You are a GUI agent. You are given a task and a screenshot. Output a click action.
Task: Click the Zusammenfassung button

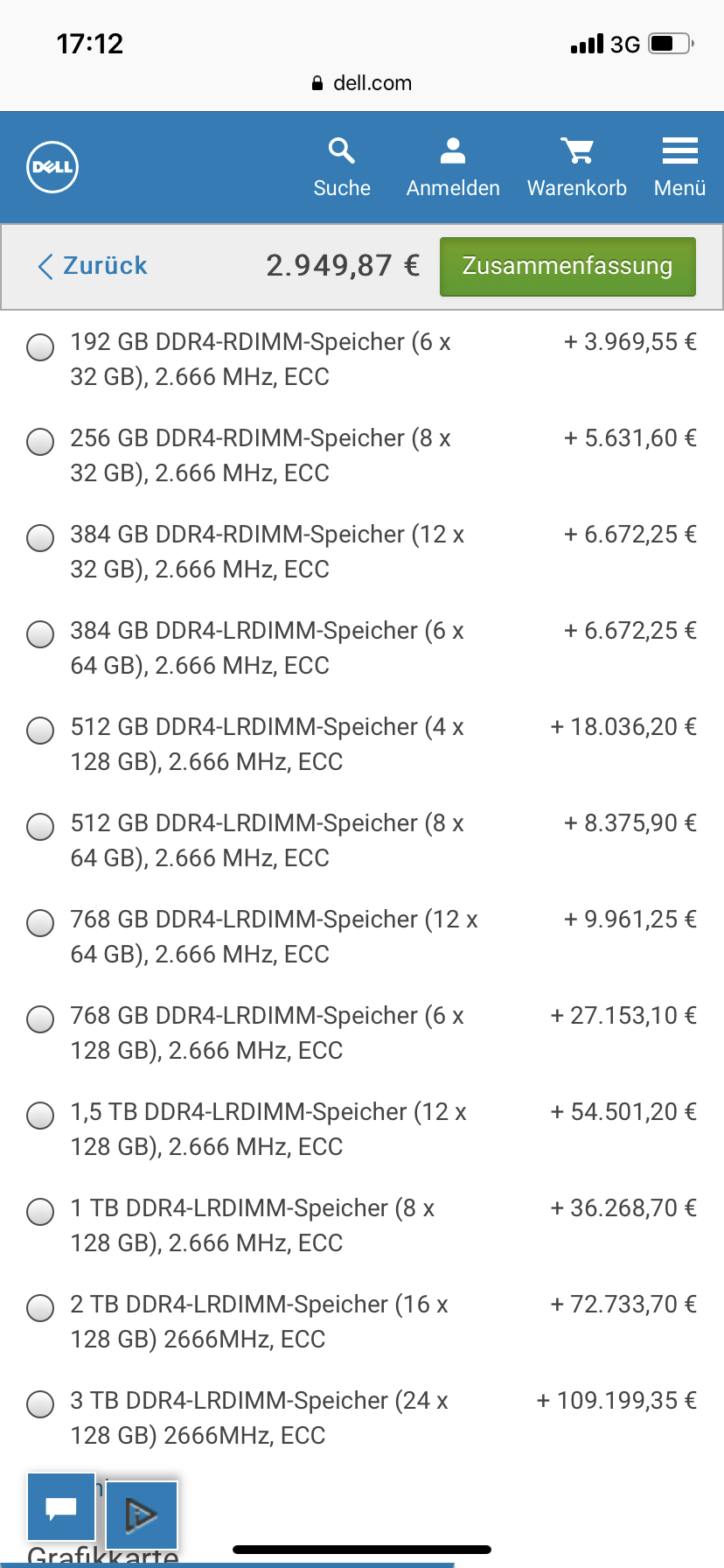567,267
